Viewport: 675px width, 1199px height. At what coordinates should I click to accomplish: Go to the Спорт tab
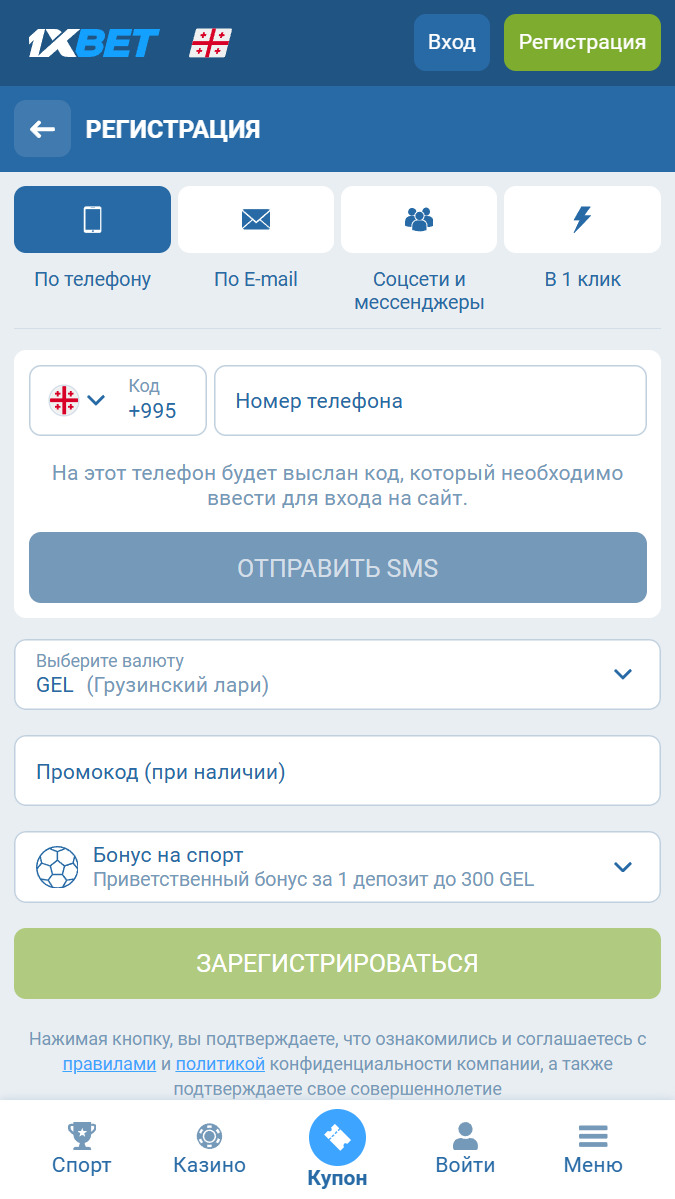[x=82, y=1149]
